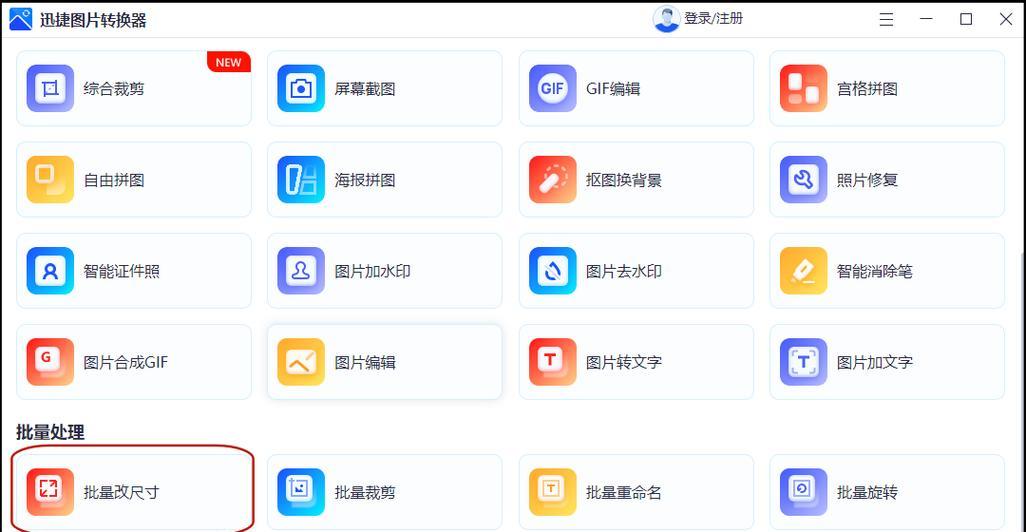Open 宫格拼图 grid collage
1026x532 pixels.
886,89
